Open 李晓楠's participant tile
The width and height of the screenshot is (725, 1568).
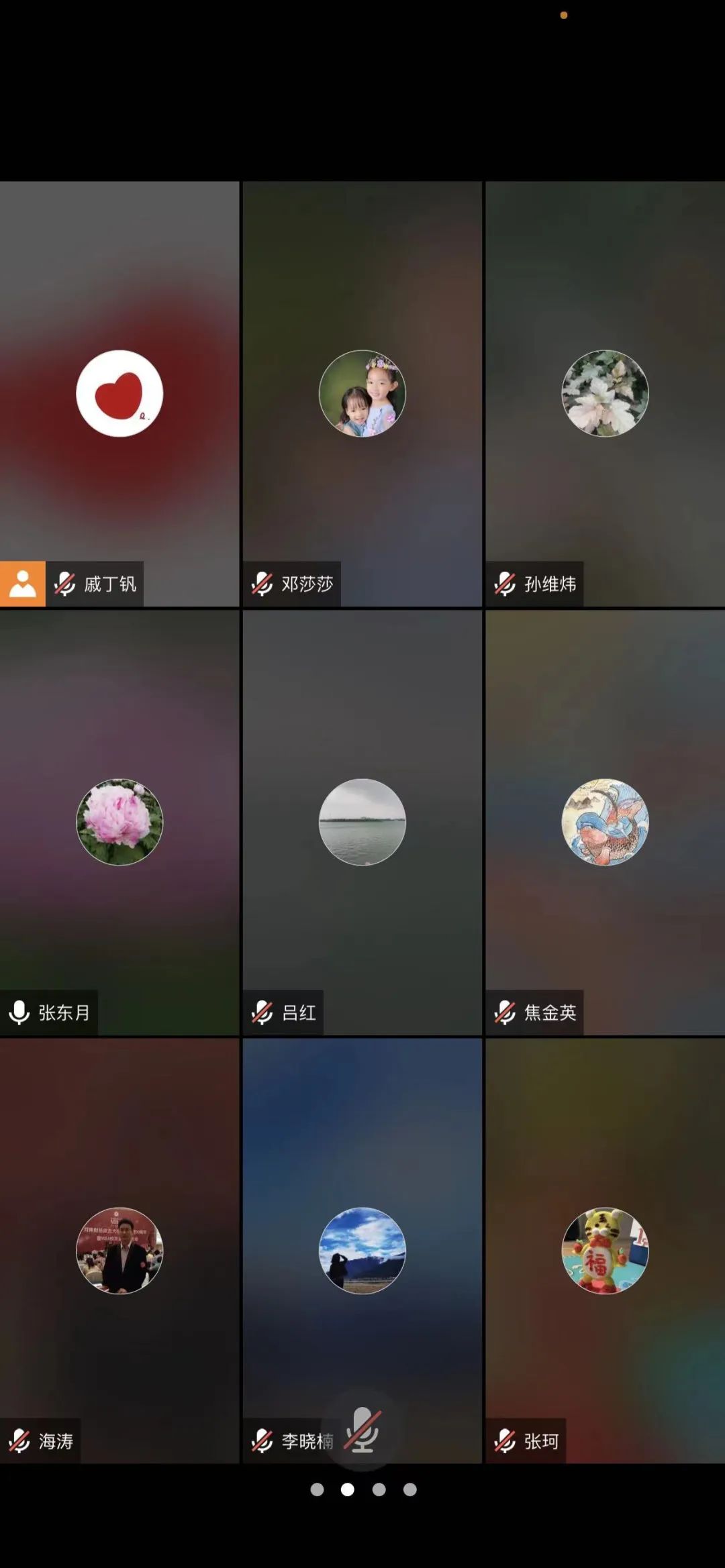click(362, 1251)
